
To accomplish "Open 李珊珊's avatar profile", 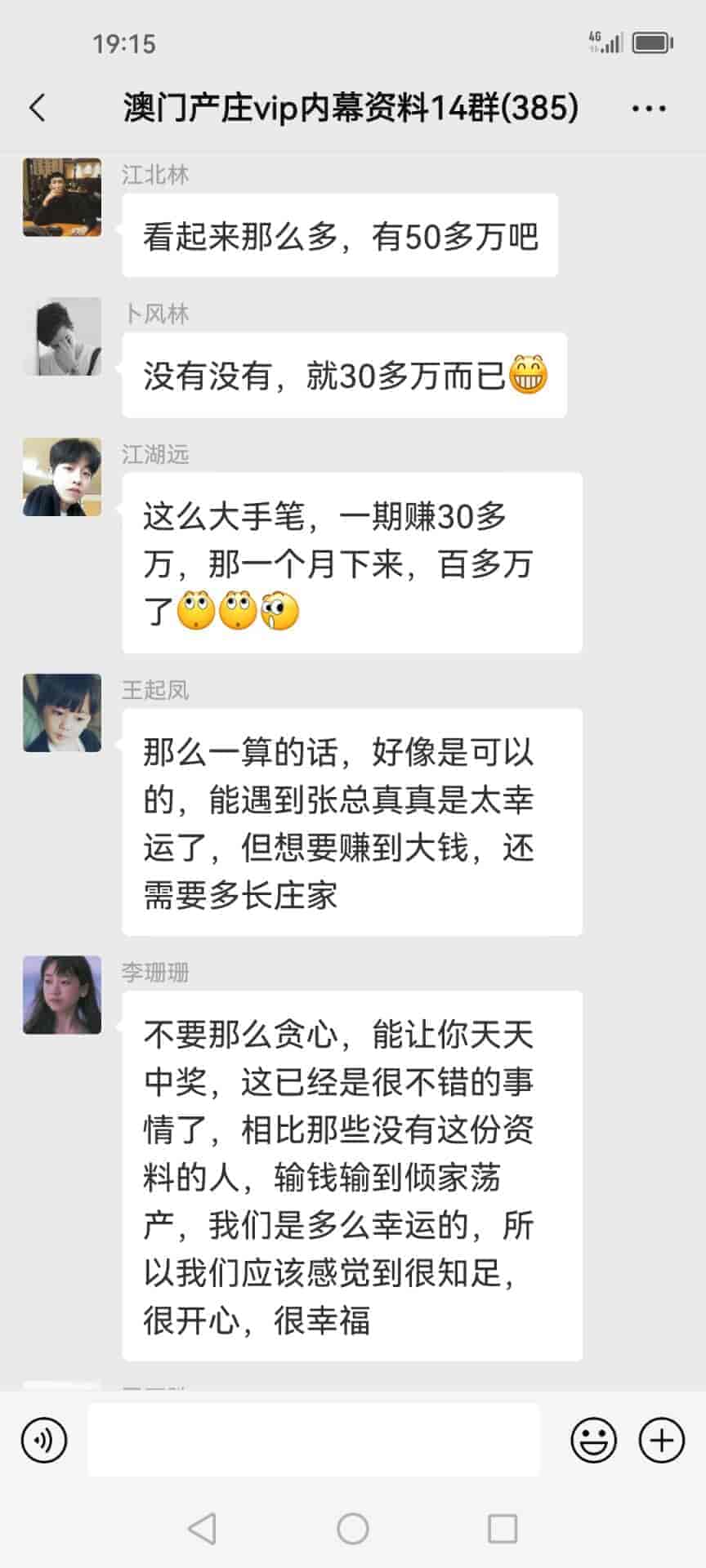I will [62, 995].
